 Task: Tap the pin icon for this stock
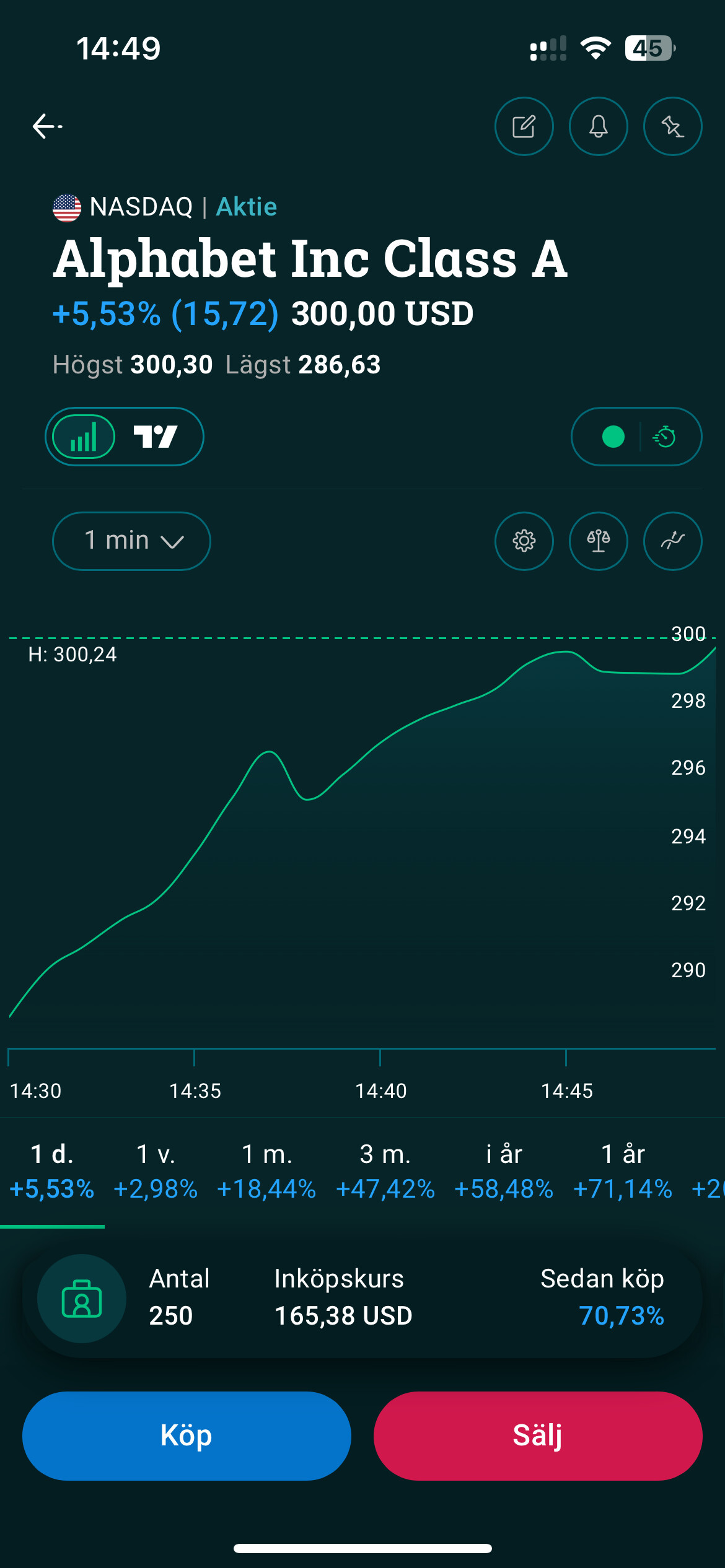coord(672,126)
